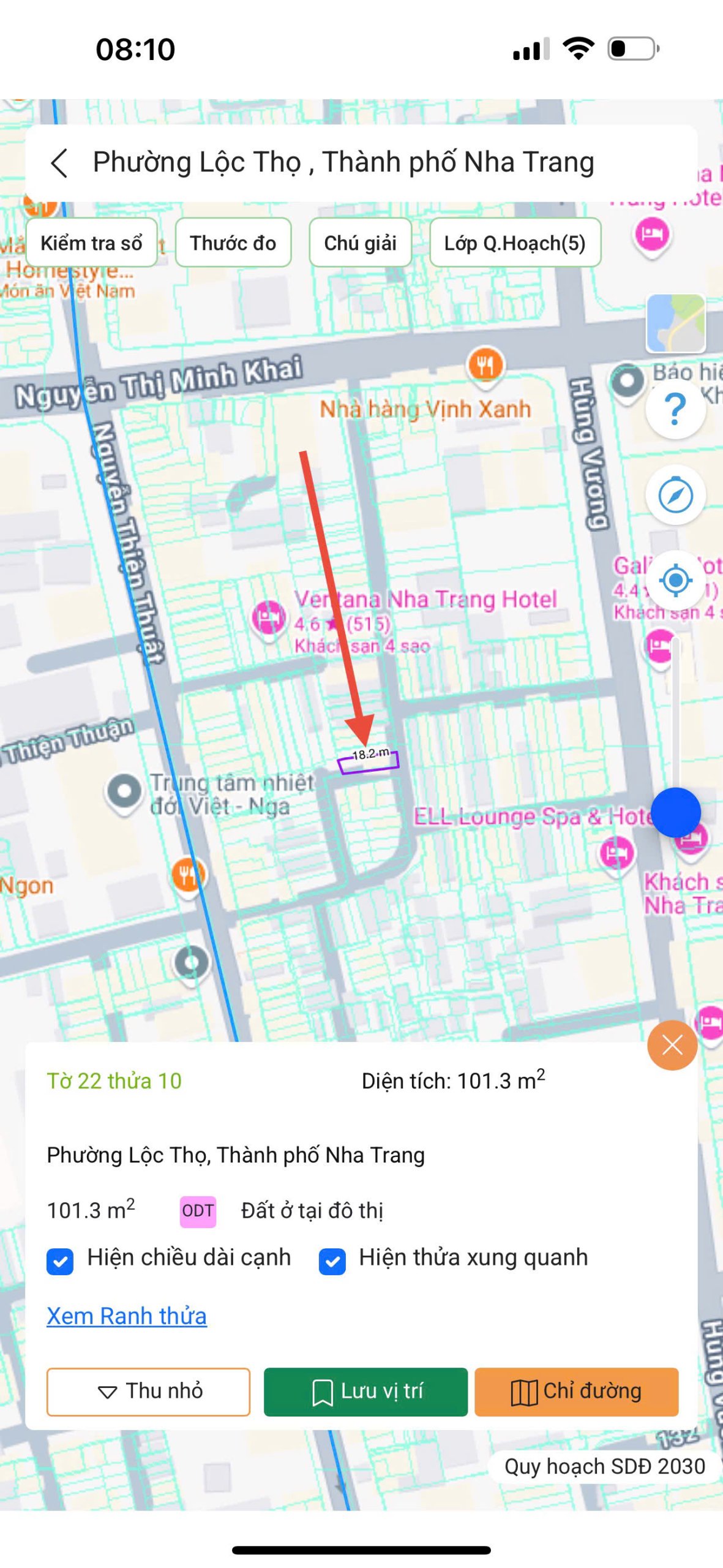
Task: Switch map type via the map thumbnail
Action: coord(675,323)
